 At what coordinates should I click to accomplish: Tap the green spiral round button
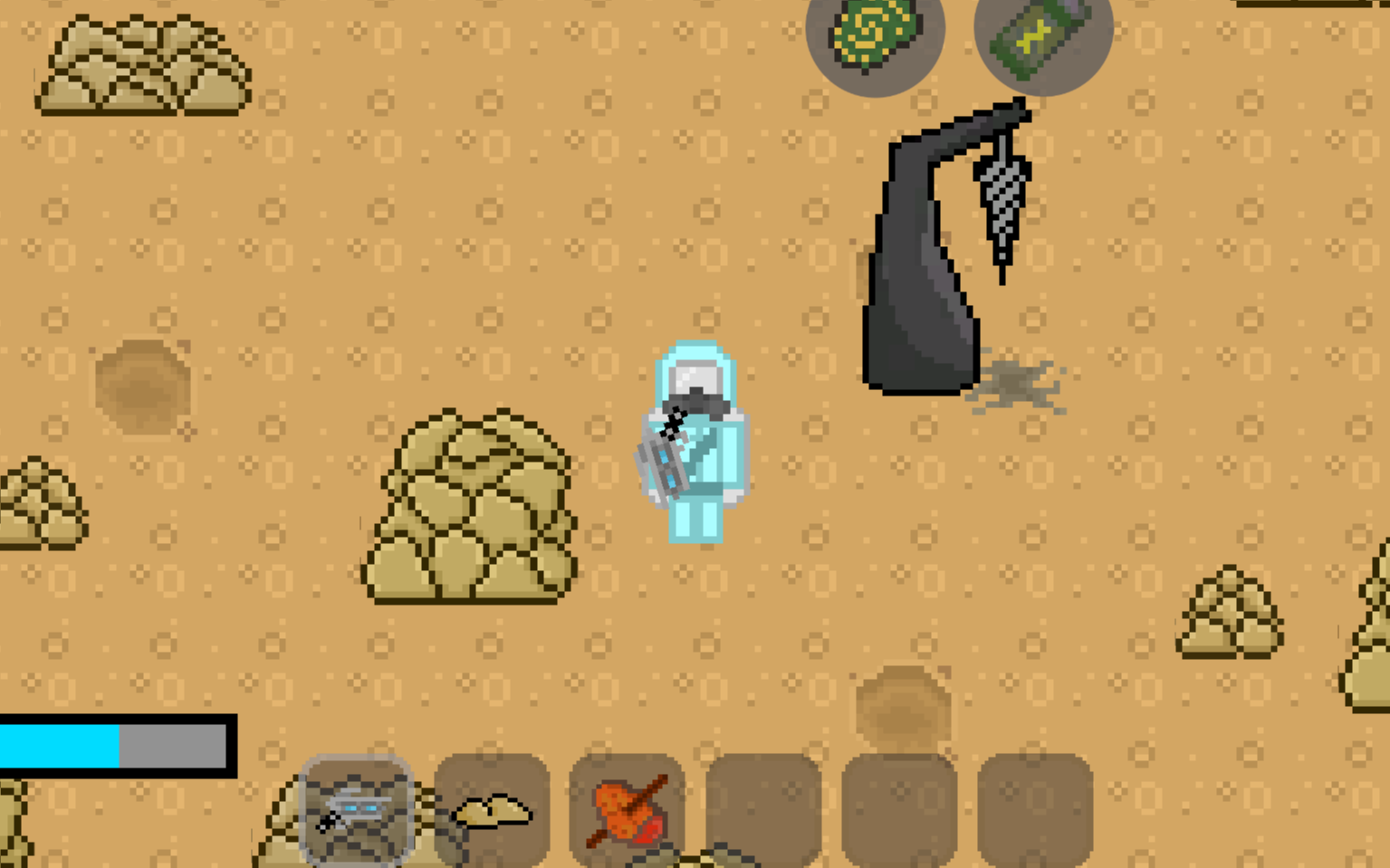pyautogui.click(x=875, y=36)
